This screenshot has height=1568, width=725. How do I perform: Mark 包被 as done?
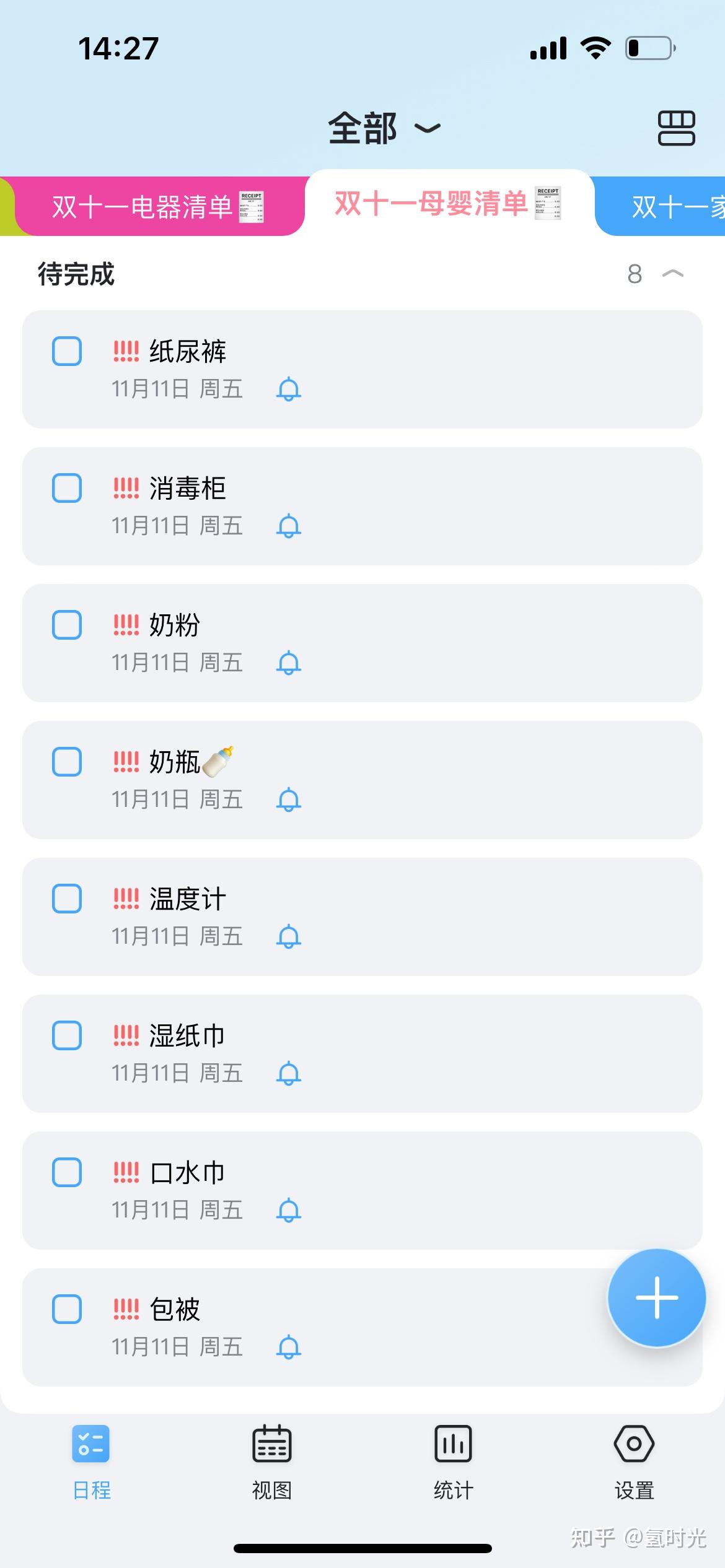pyautogui.click(x=67, y=1309)
